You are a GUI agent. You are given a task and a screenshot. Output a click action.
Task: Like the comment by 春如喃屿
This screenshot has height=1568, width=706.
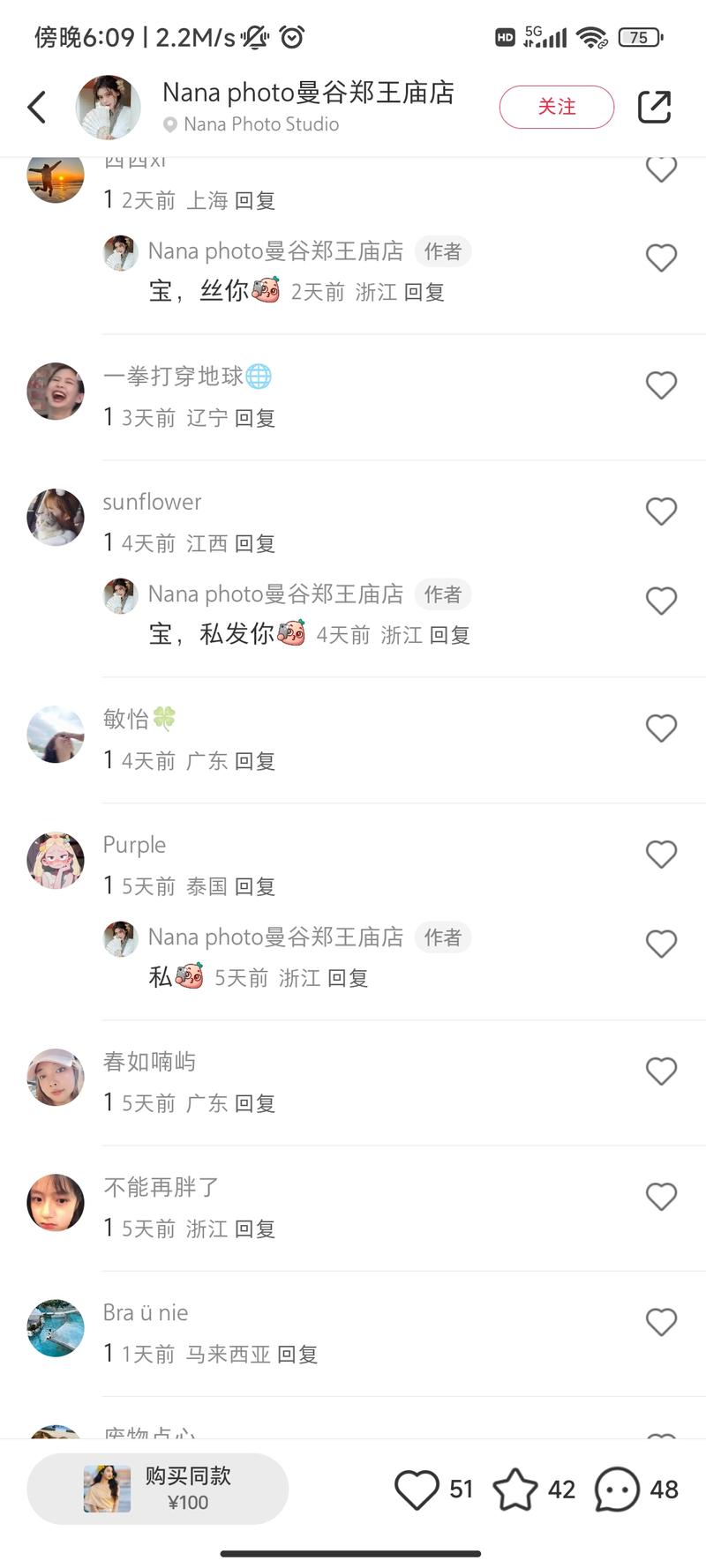coord(661,1071)
